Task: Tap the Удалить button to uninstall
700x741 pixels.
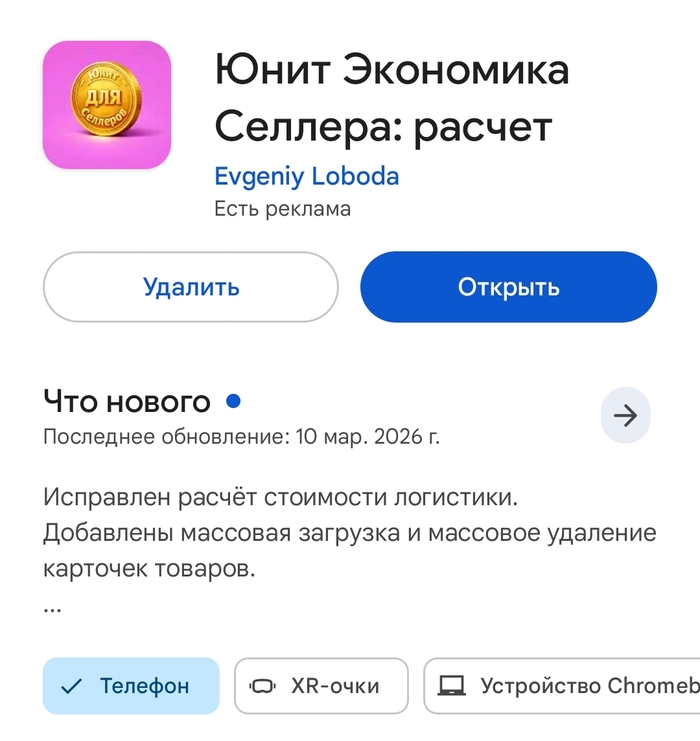Action: coord(191,287)
